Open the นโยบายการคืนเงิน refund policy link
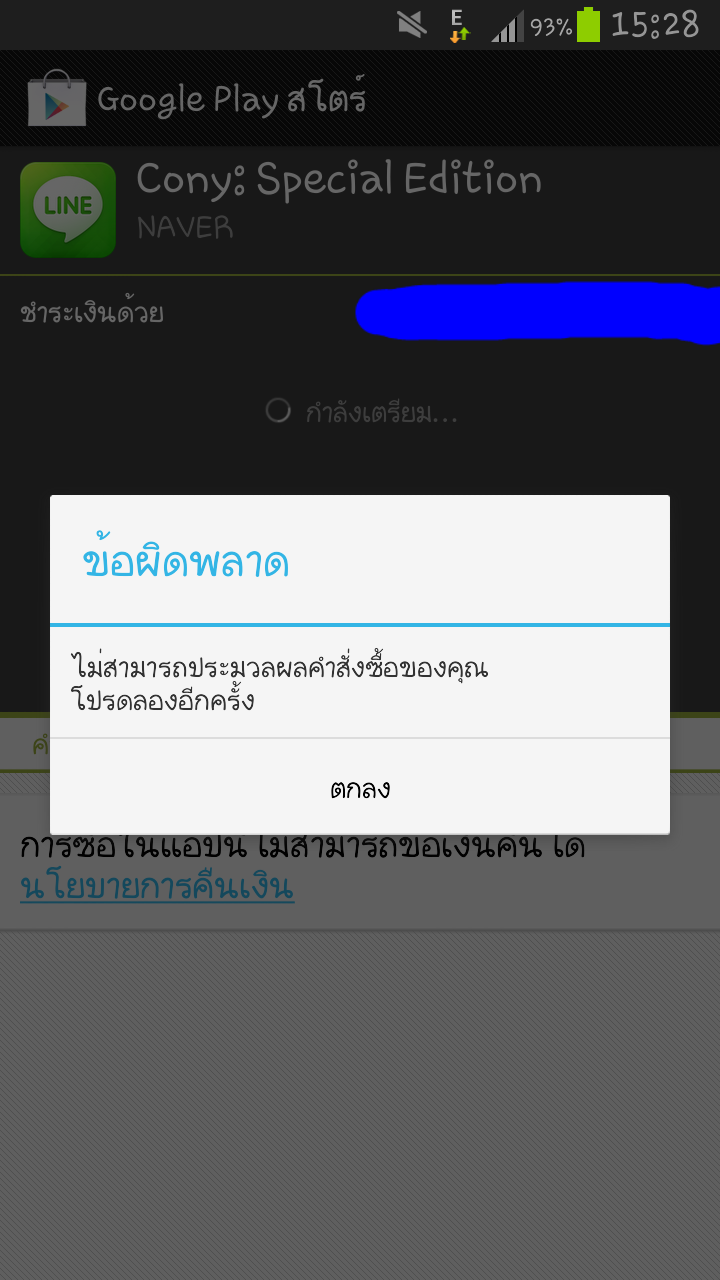The image size is (720, 1280). tap(157, 887)
